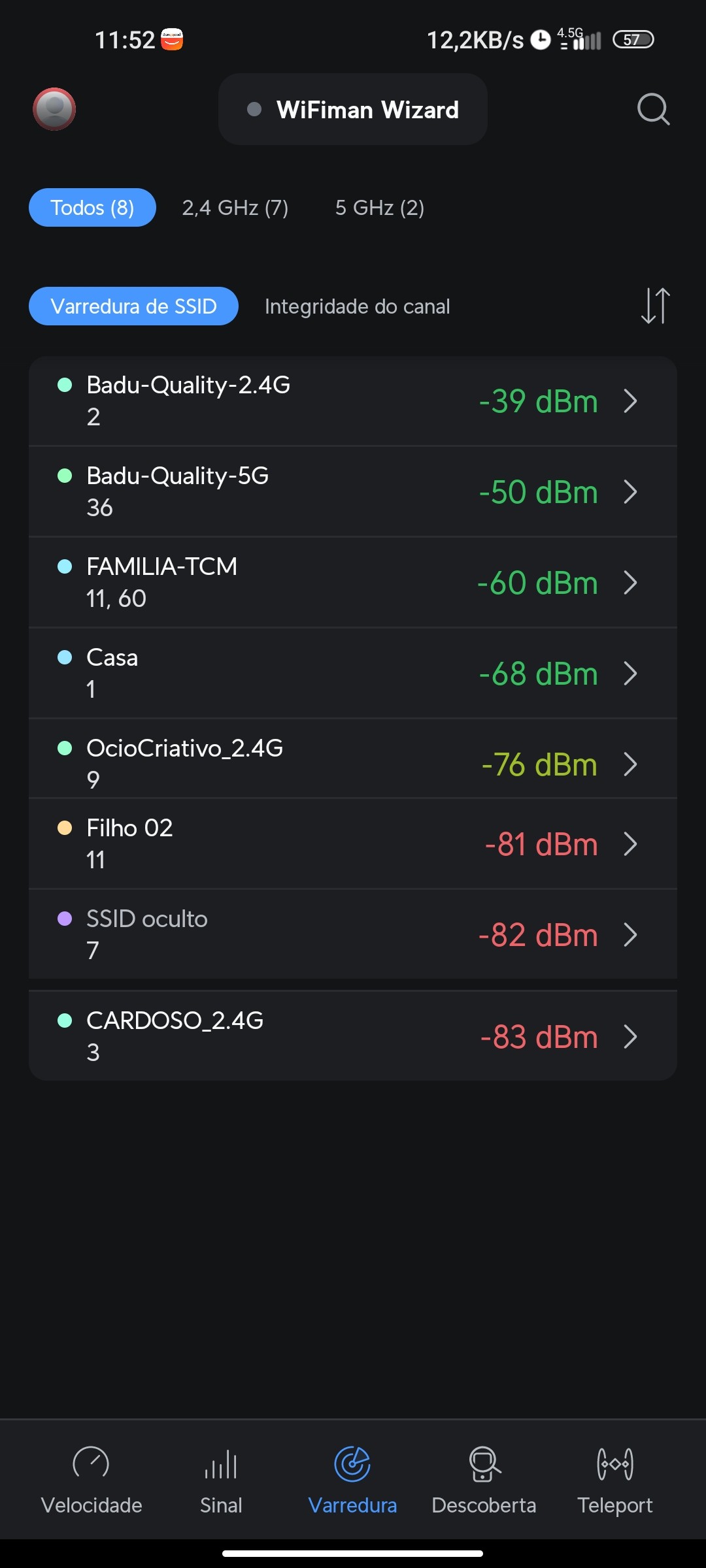The width and height of the screenshot is (706, 1568).
Task: Tap the WiFiman Wizard button
Action: (353, 109)
